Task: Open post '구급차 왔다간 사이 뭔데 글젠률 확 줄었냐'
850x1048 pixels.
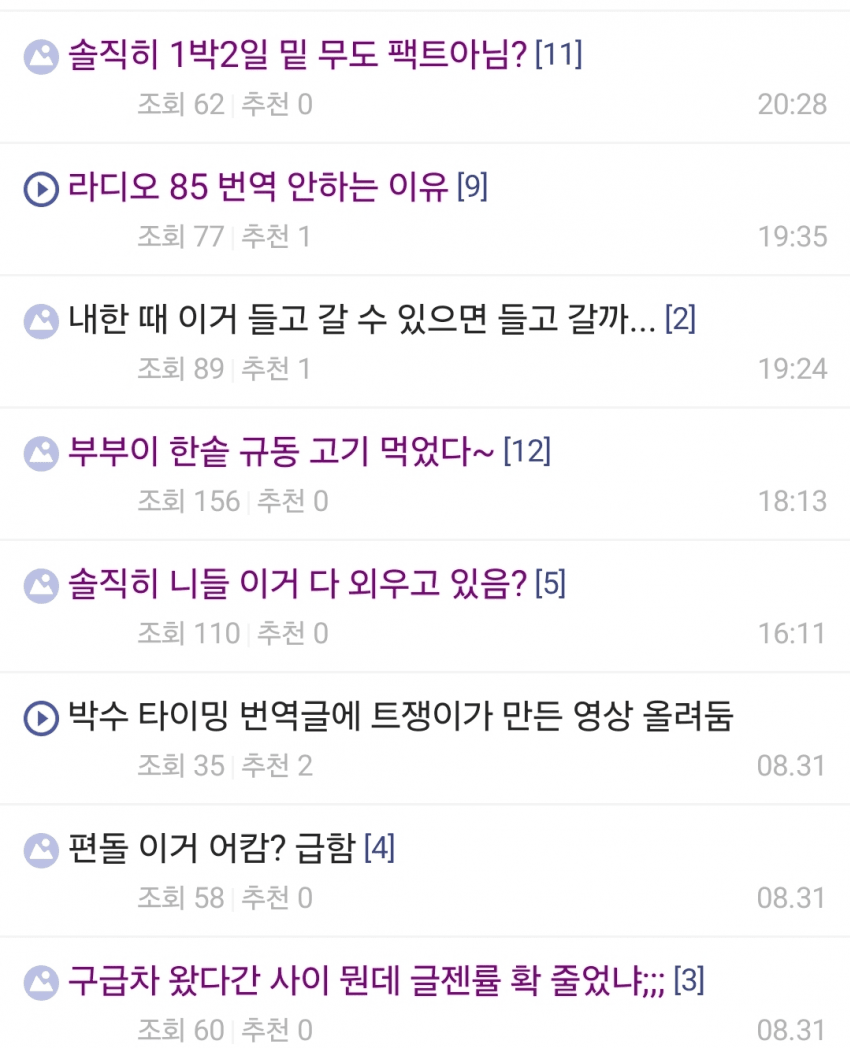Action: point(366,981)
